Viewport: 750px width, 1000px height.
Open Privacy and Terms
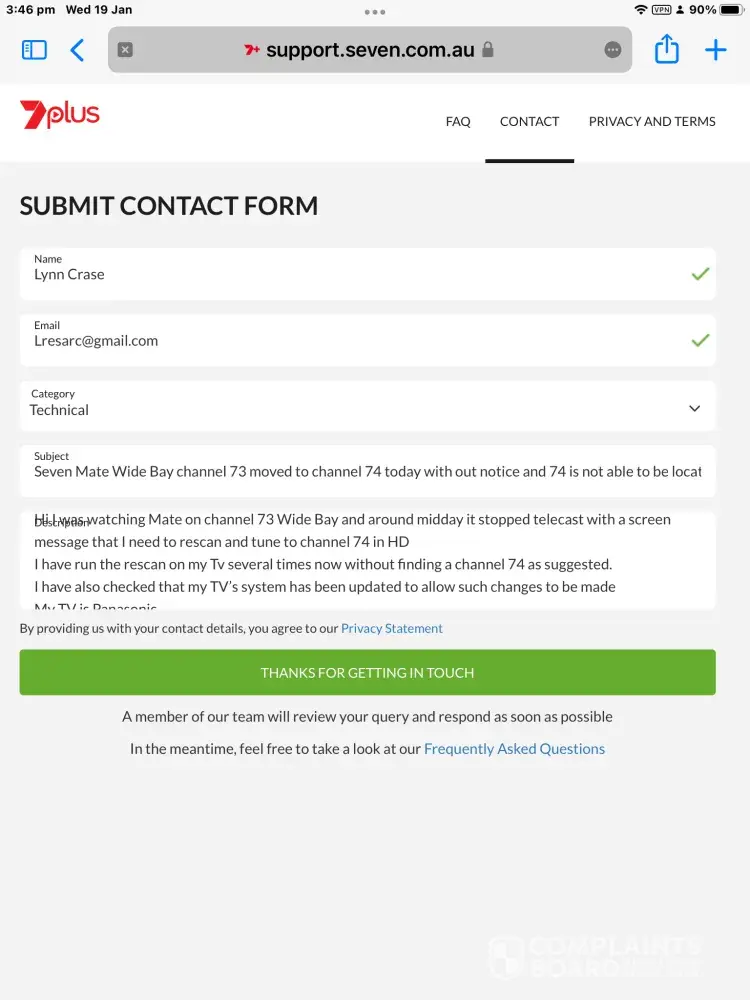[x=652, y=121]
